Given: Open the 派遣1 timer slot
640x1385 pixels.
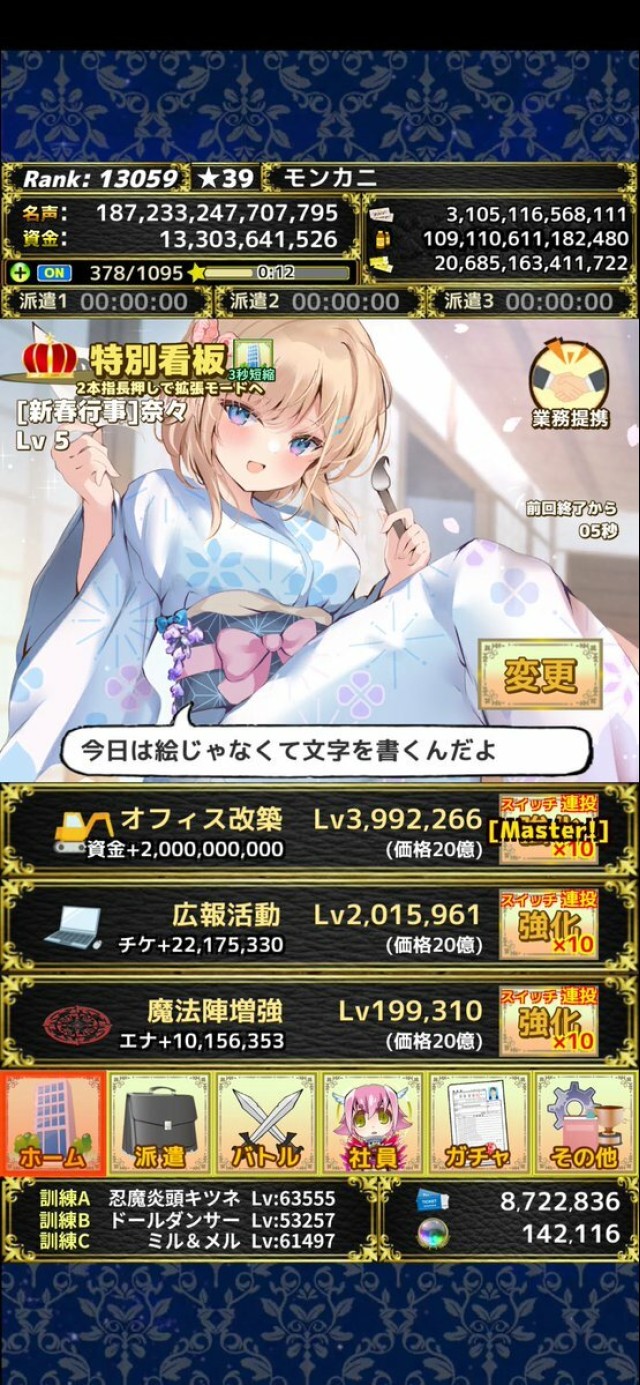Looking at the screenshot, I should coord(105,301).
